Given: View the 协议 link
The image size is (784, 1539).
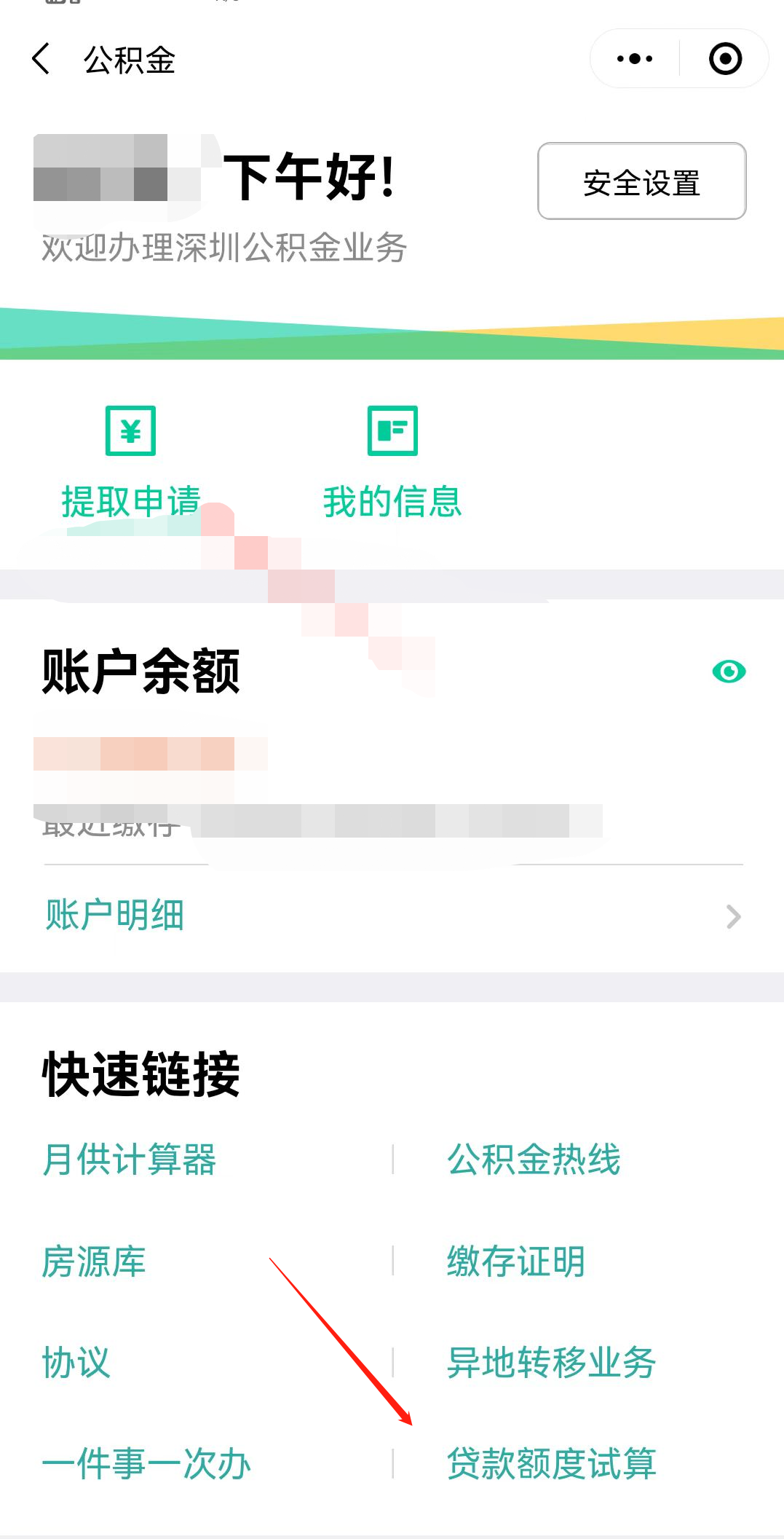Looking at the screenshot, I should [x=76, y=1362].
